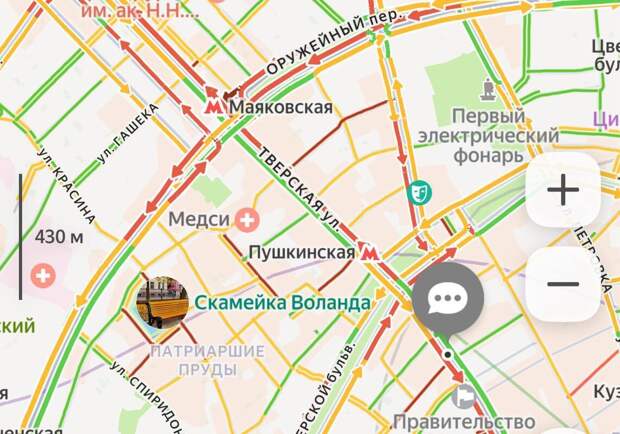Viewport: 620px width, 434px height.
Task: Select the Маяковская metro station
Action: click(213, 104)
